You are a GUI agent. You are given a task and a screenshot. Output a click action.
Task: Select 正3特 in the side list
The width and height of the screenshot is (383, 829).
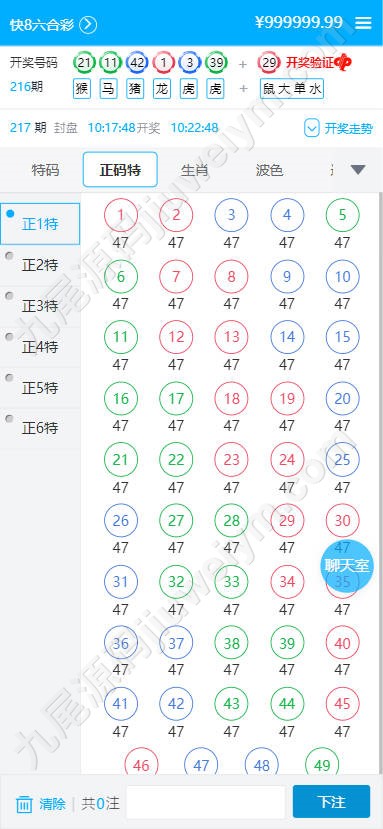(x=40, y=306)
